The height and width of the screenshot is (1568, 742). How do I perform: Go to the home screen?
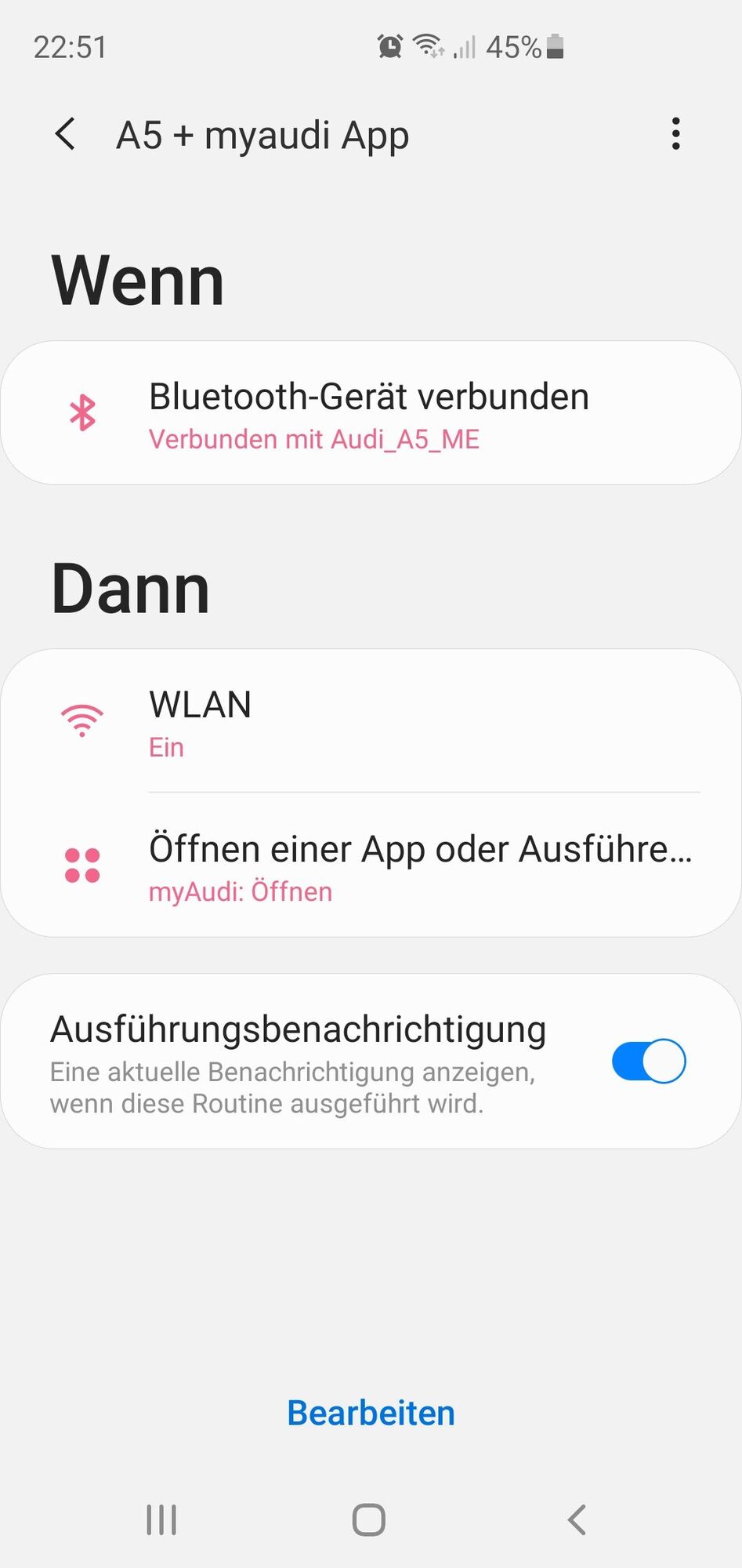click(x=369, y=1519)
